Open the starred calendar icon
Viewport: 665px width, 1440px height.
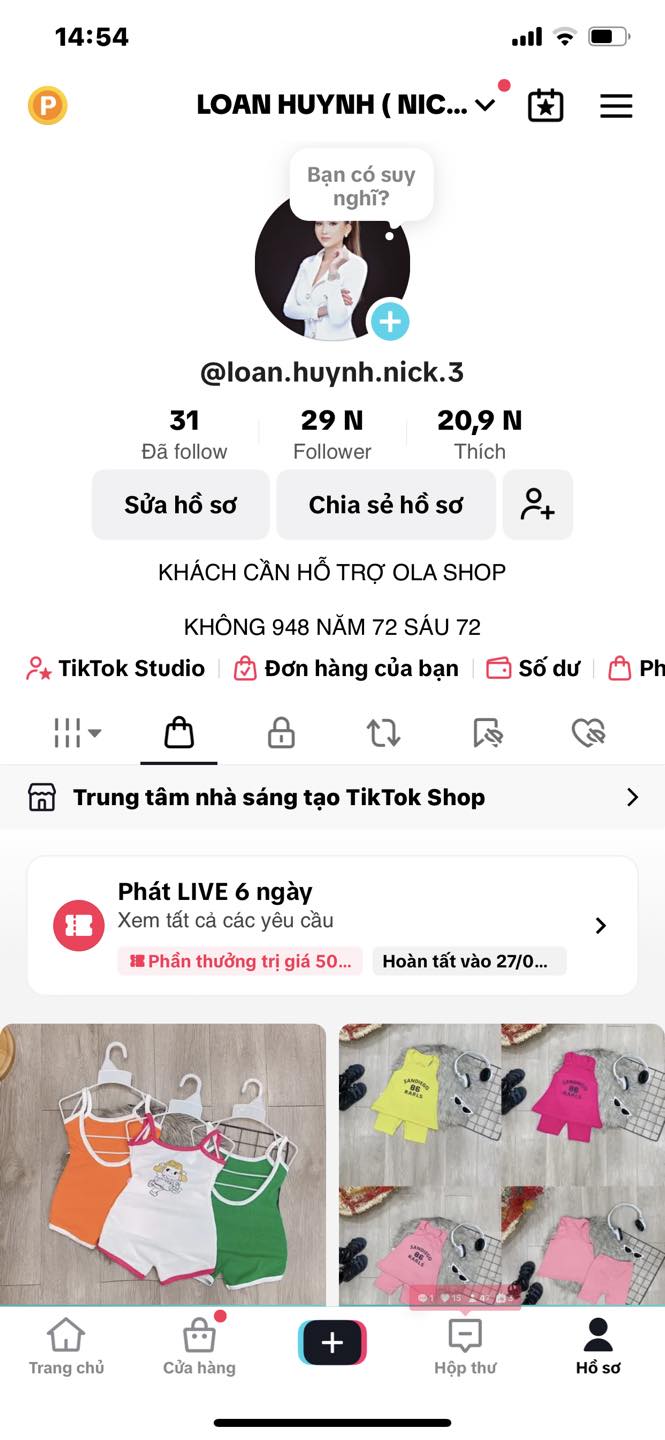545,106
